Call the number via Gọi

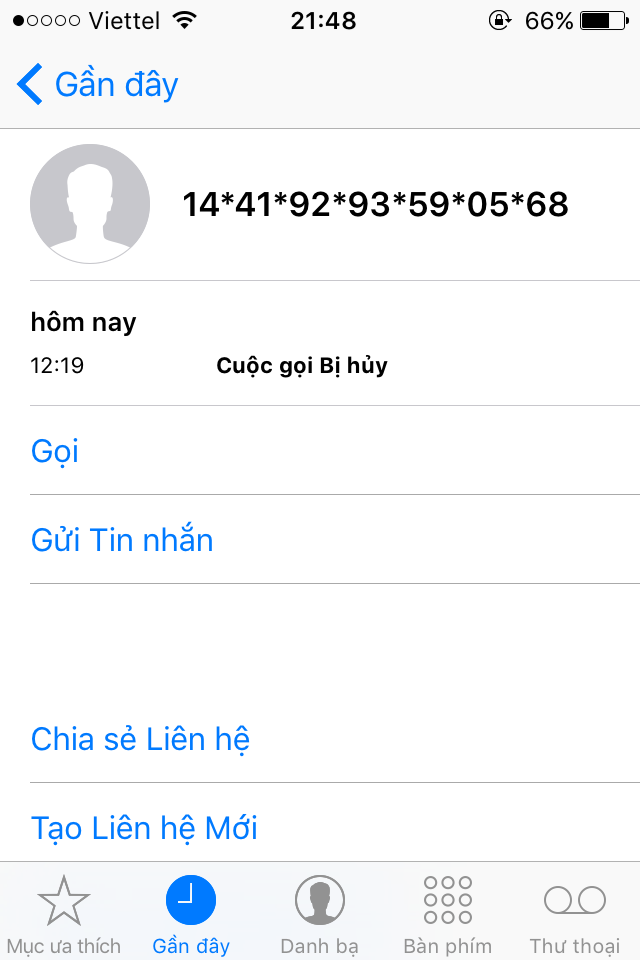[x=55, y=451]
